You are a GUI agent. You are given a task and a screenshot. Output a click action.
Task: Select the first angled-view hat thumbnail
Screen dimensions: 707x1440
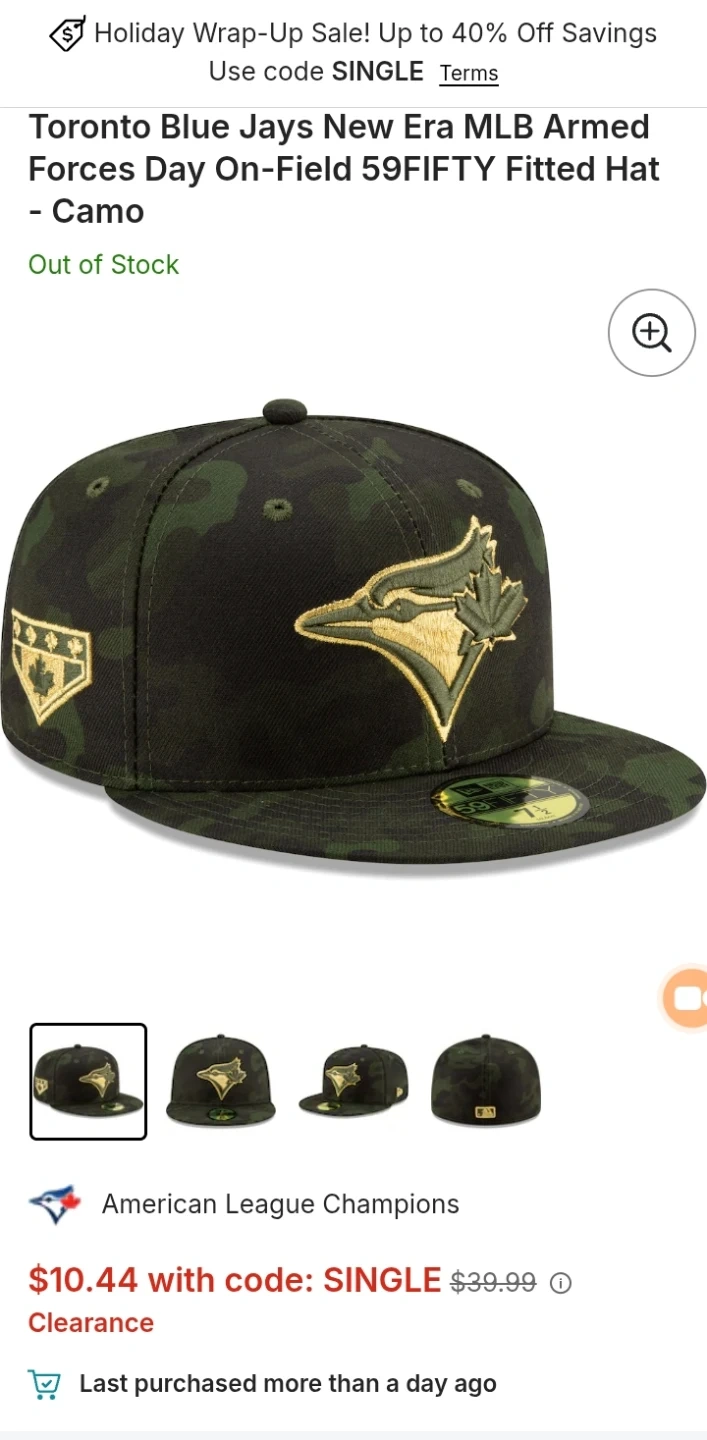tap(88, 1081)
